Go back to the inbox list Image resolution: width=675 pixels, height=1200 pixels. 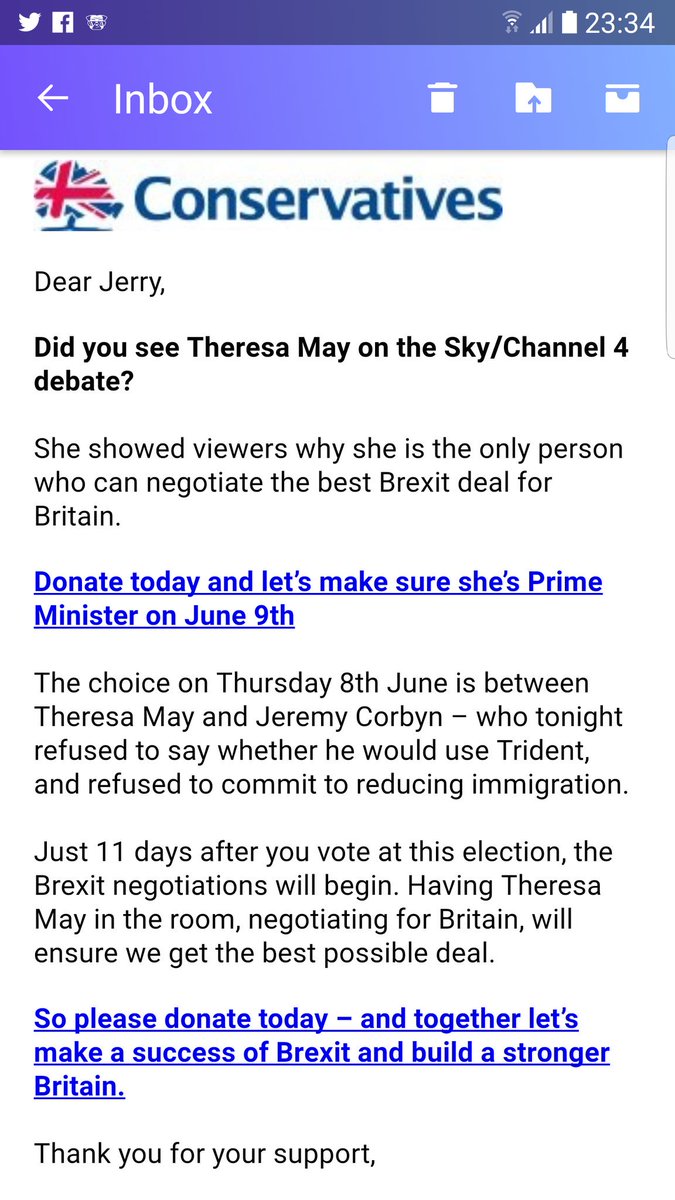click(x=52, y=98)
